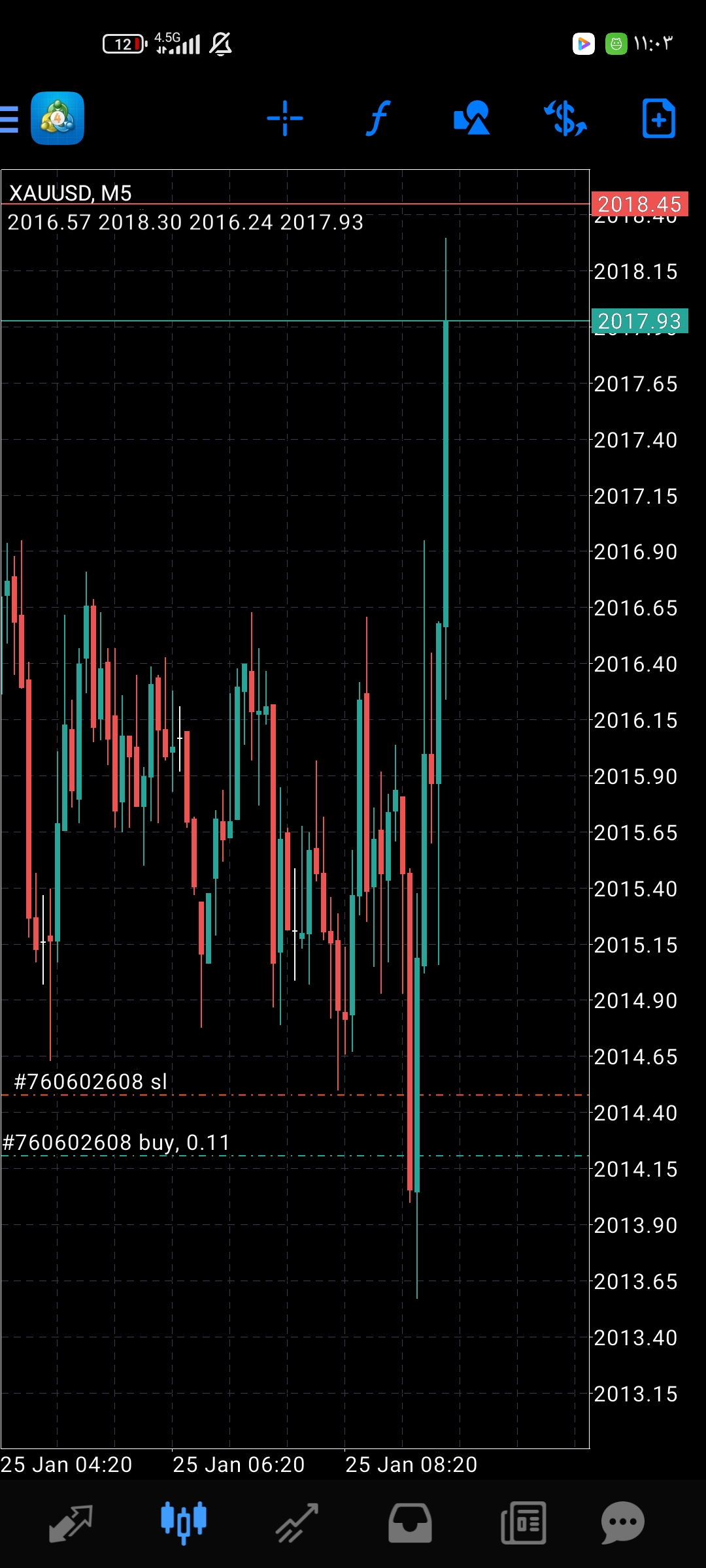Open the side menu drawer
Viewport: 706px width, 1568px height.
pyautogui.click(x=10, y=119)
